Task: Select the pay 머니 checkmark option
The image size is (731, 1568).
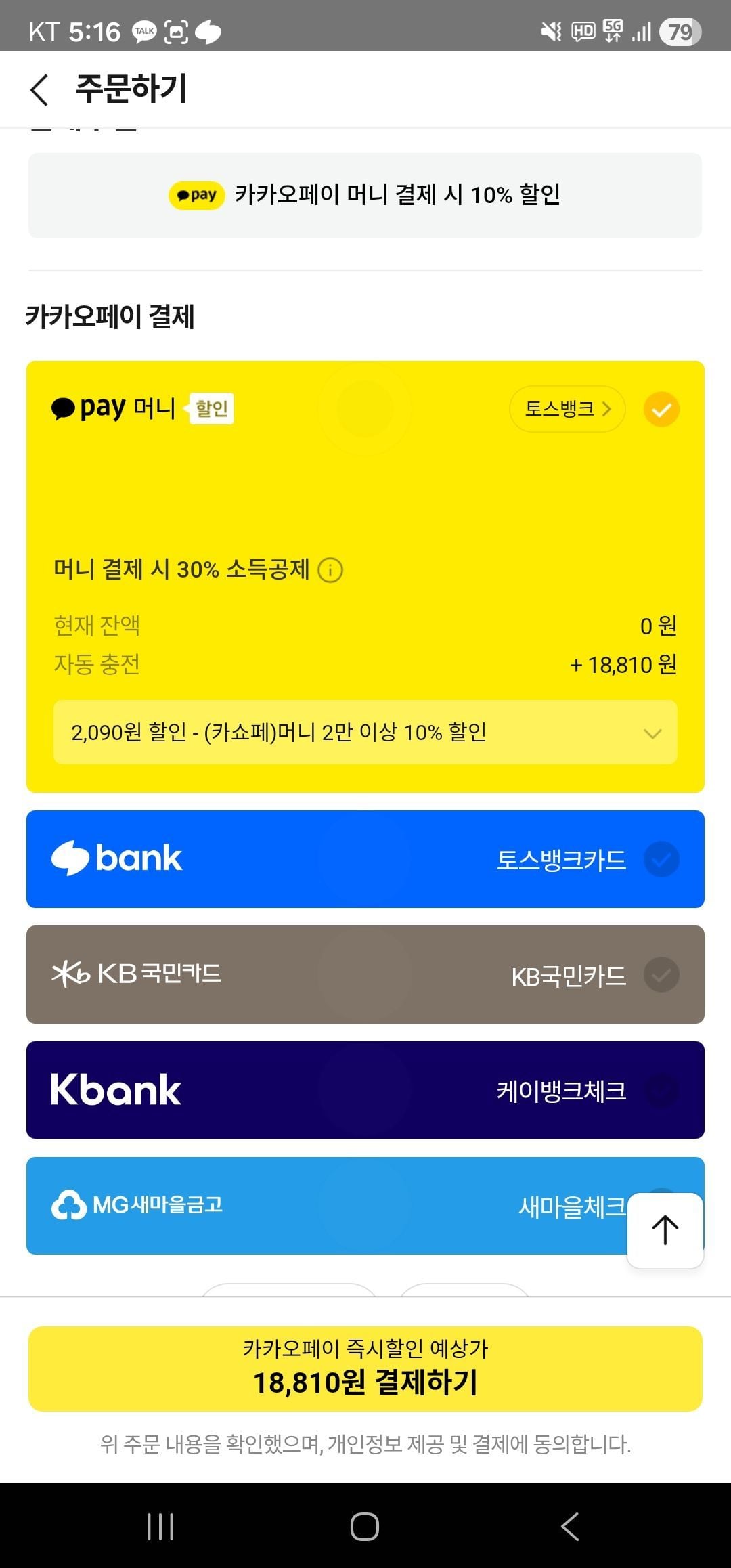Action: coord(661,410)
